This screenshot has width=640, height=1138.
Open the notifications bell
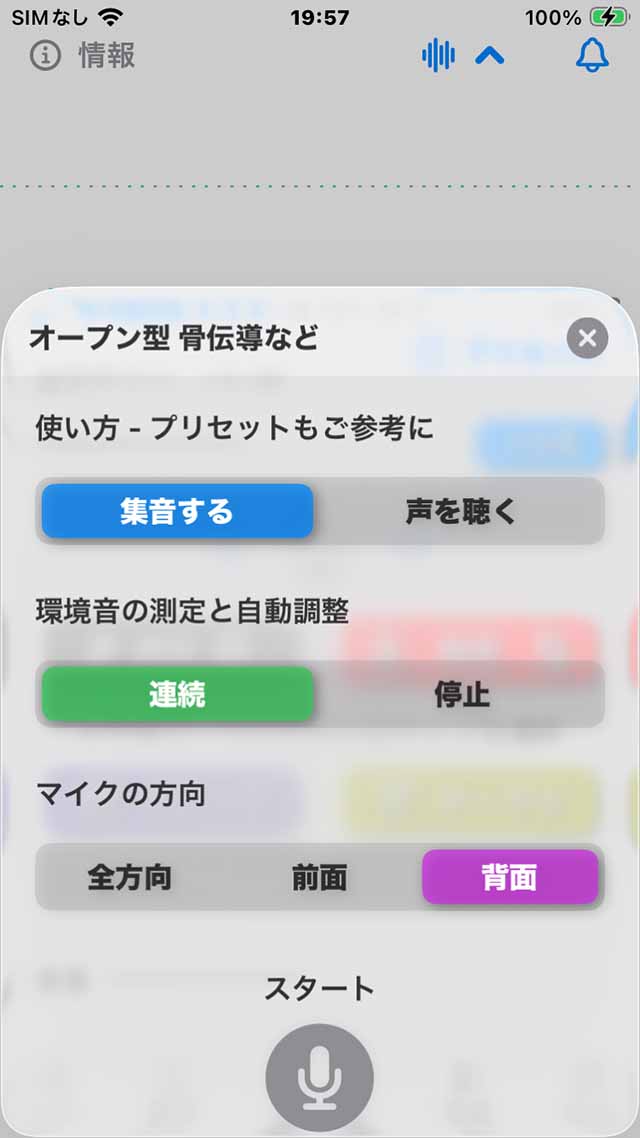point(592,55)
